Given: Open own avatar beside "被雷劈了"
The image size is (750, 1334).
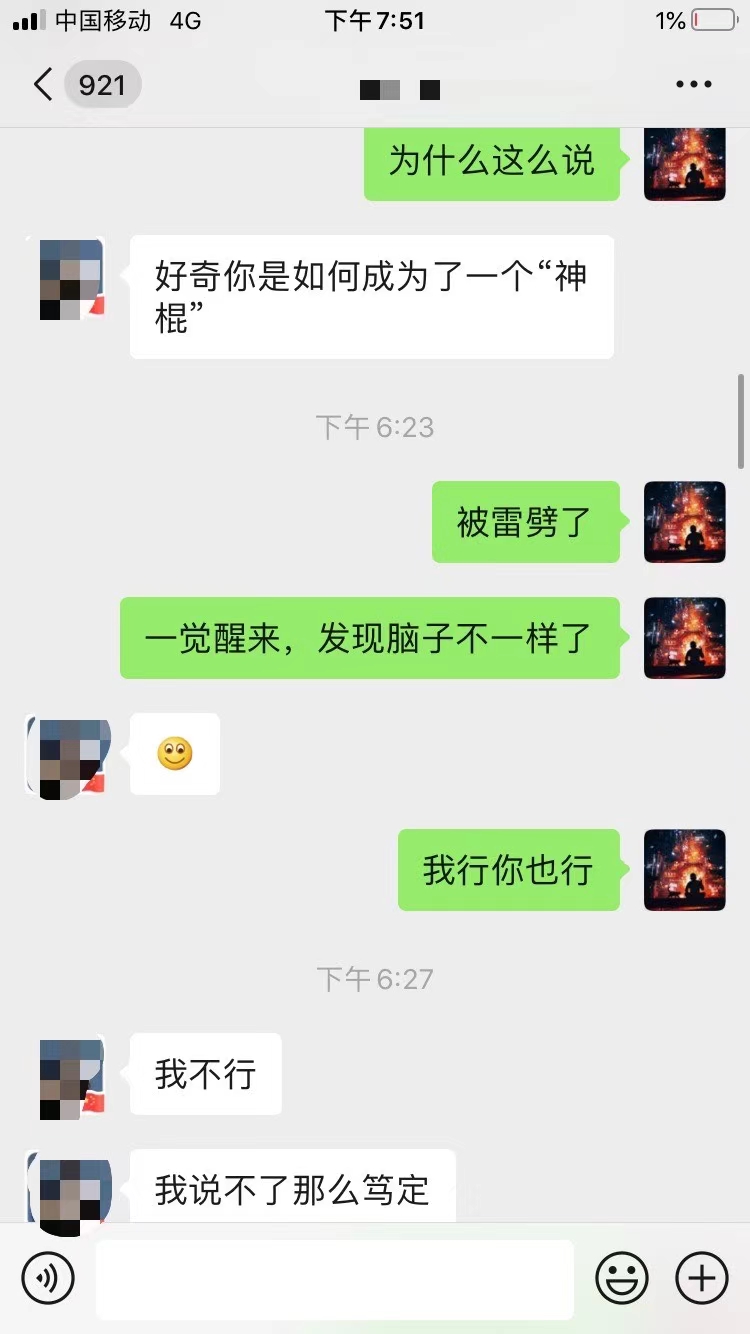Looking at the screenshot, I should [x=684, y=522].
